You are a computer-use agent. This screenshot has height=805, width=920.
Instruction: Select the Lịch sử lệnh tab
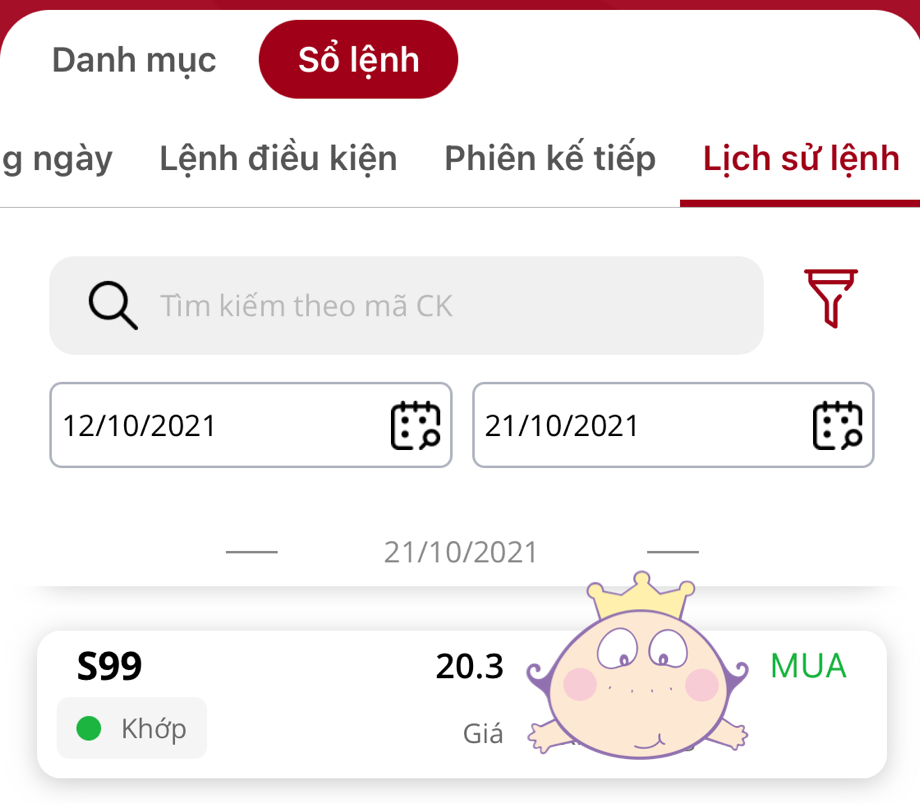pos(800,158)
